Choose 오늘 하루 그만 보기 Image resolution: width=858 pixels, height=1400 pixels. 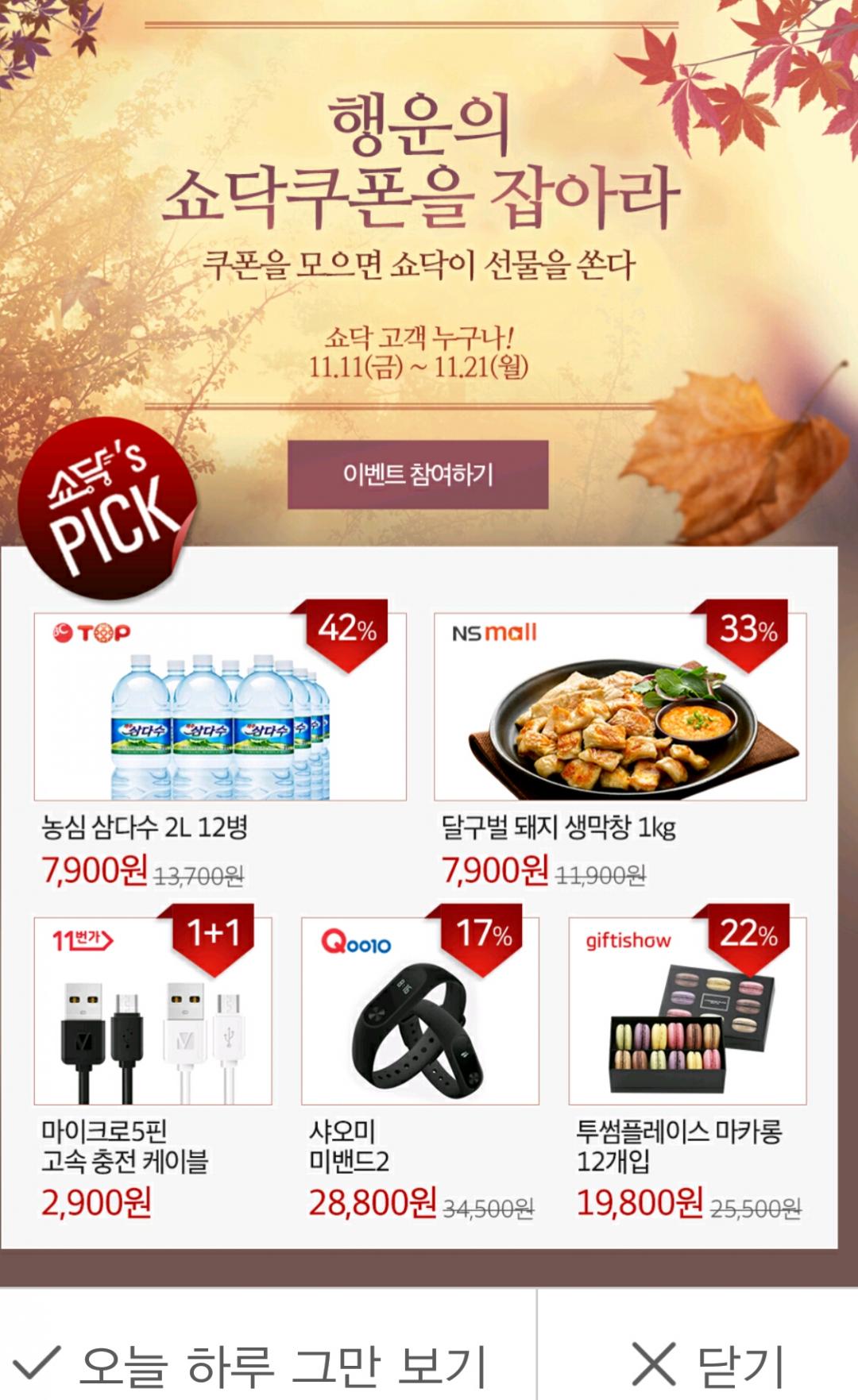pos(250,1364)
